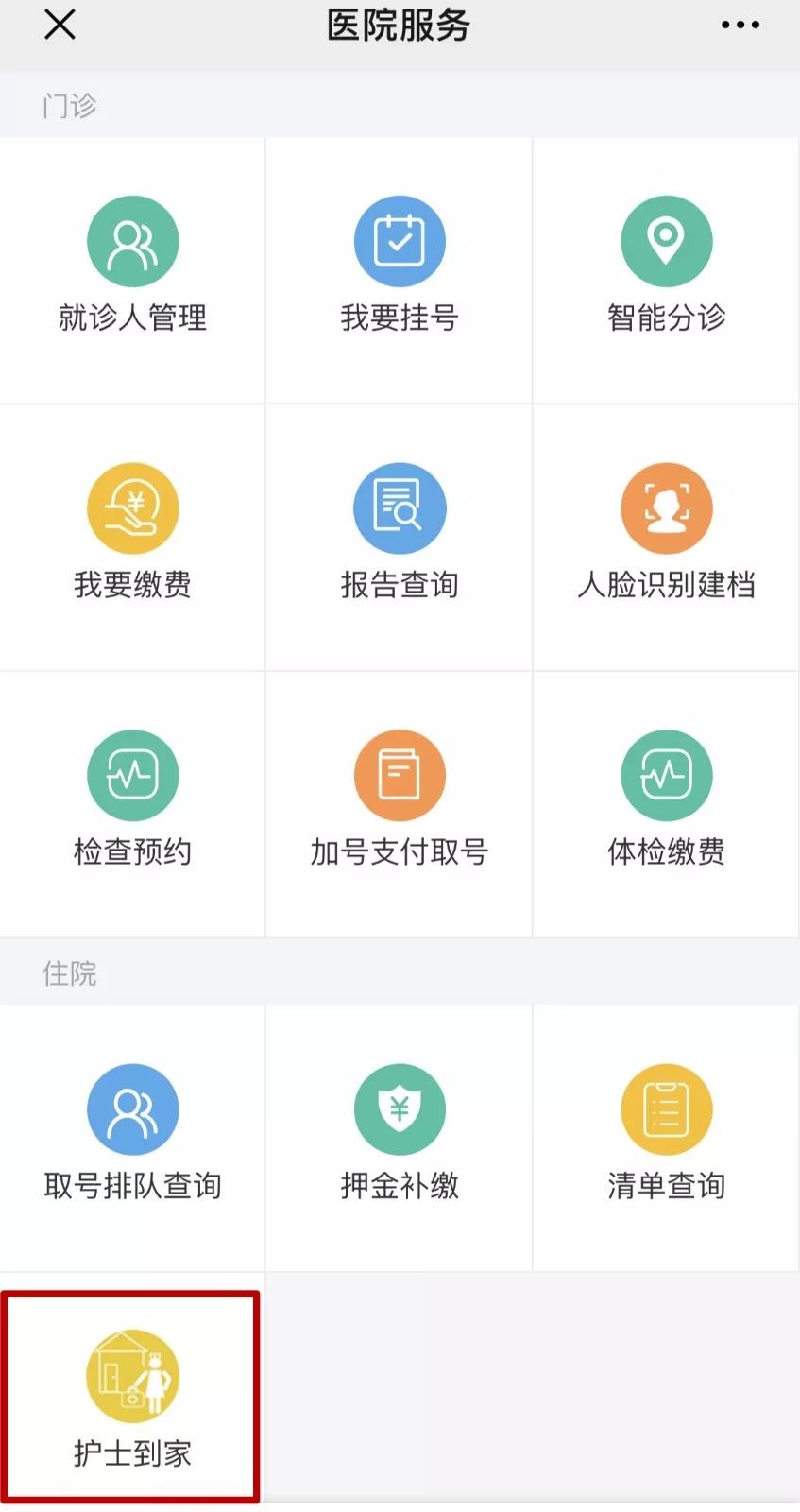Screen dimensions: 800x1512
Task: Start 人脸识别建档
Action: tap(666, 538)
